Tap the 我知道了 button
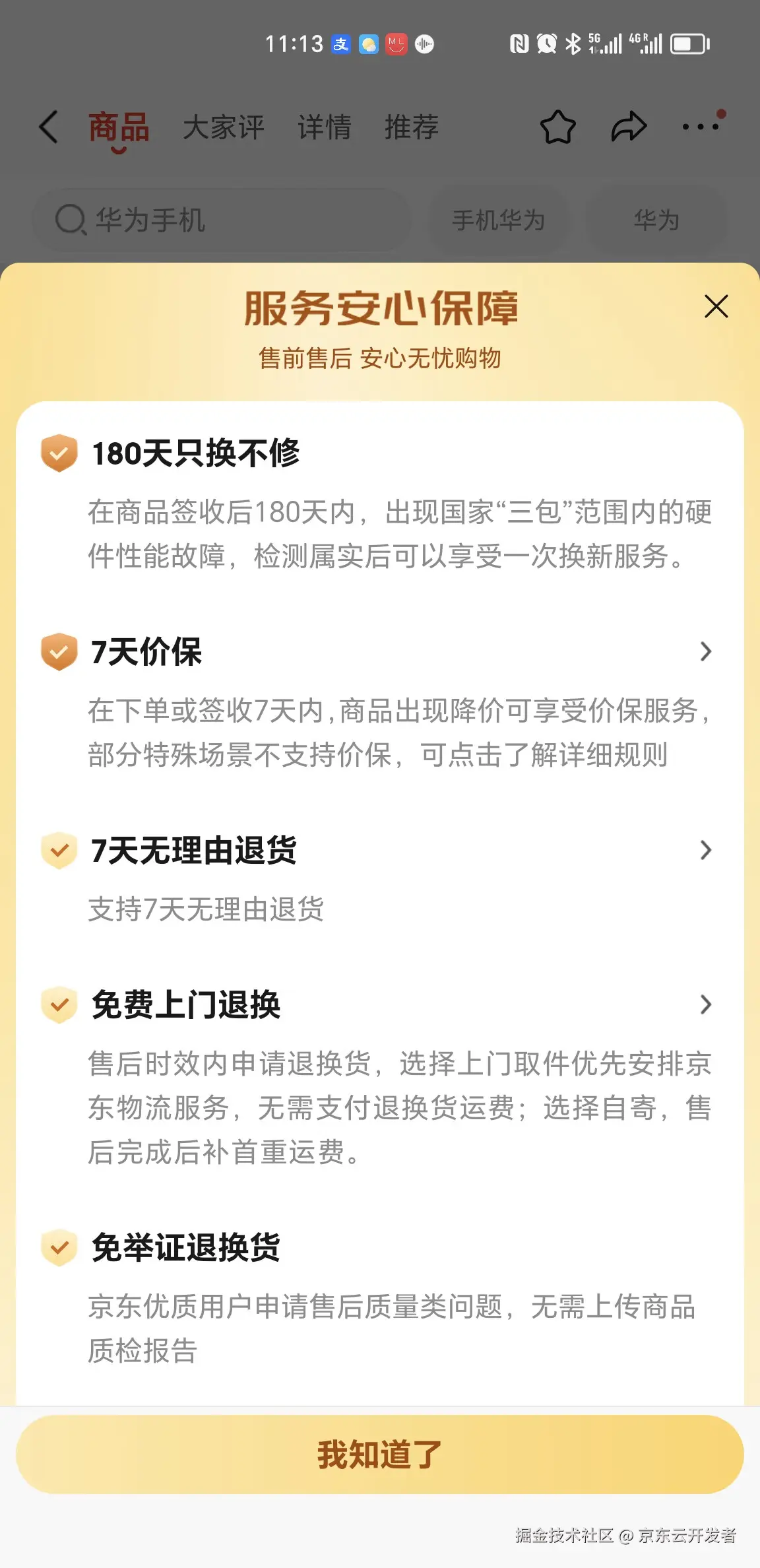760x1568 pixels. [380, 1454]
